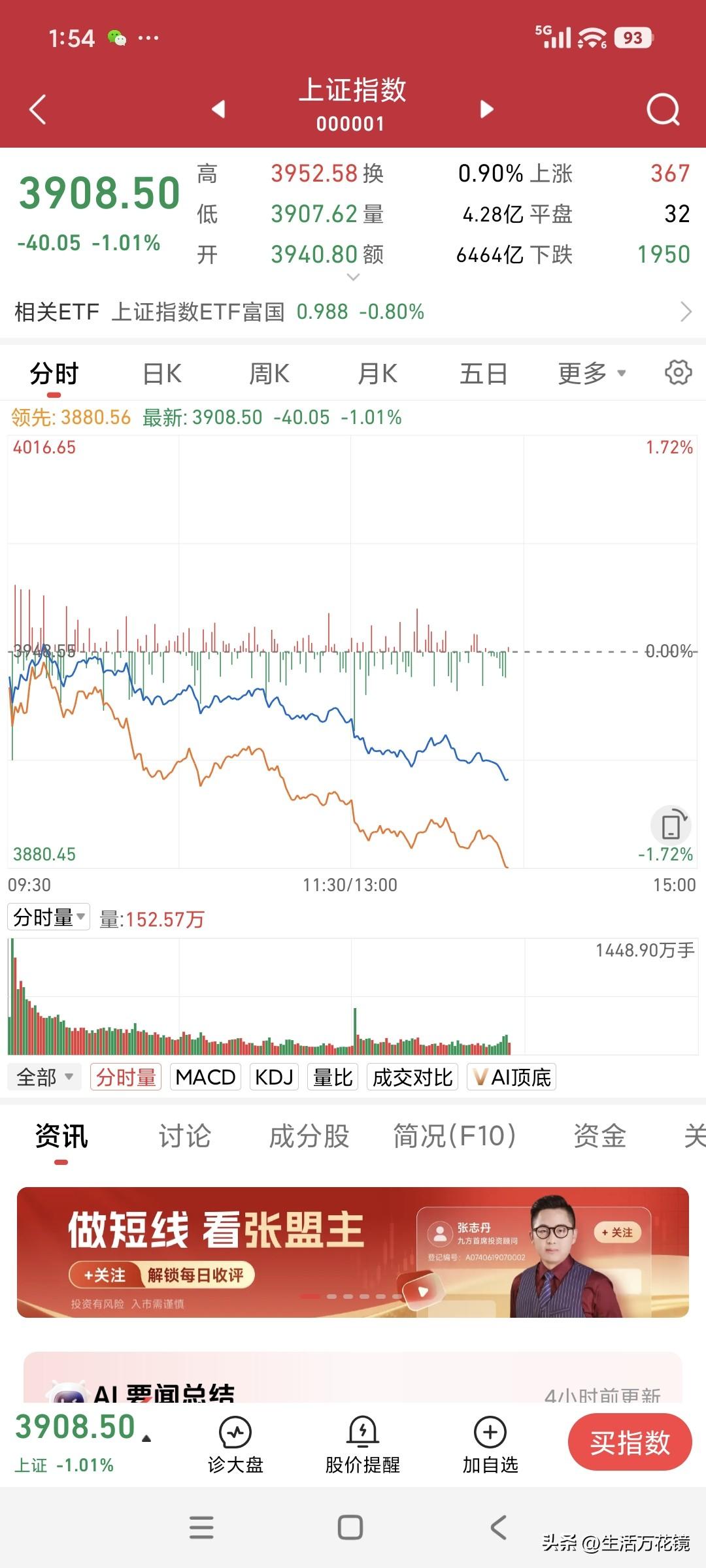
Task: Switch to previous stock with left arrow
Action: pyautogui.click(x=218, y=110)
